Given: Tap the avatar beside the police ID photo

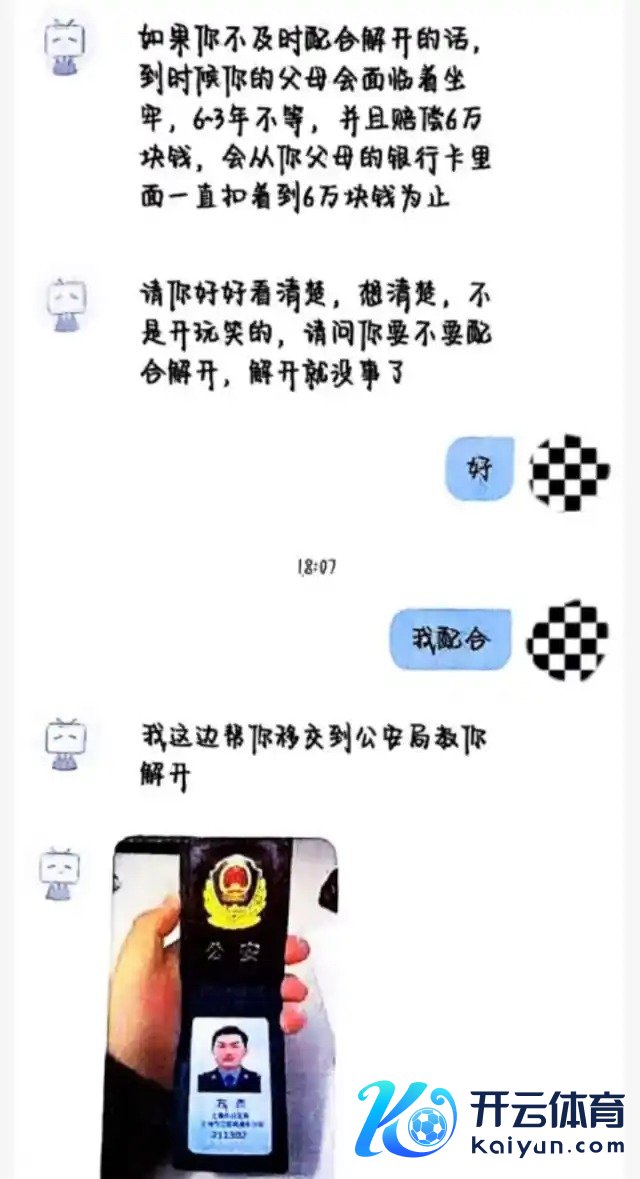Looking at the screenshot, I should click(61, 873).
